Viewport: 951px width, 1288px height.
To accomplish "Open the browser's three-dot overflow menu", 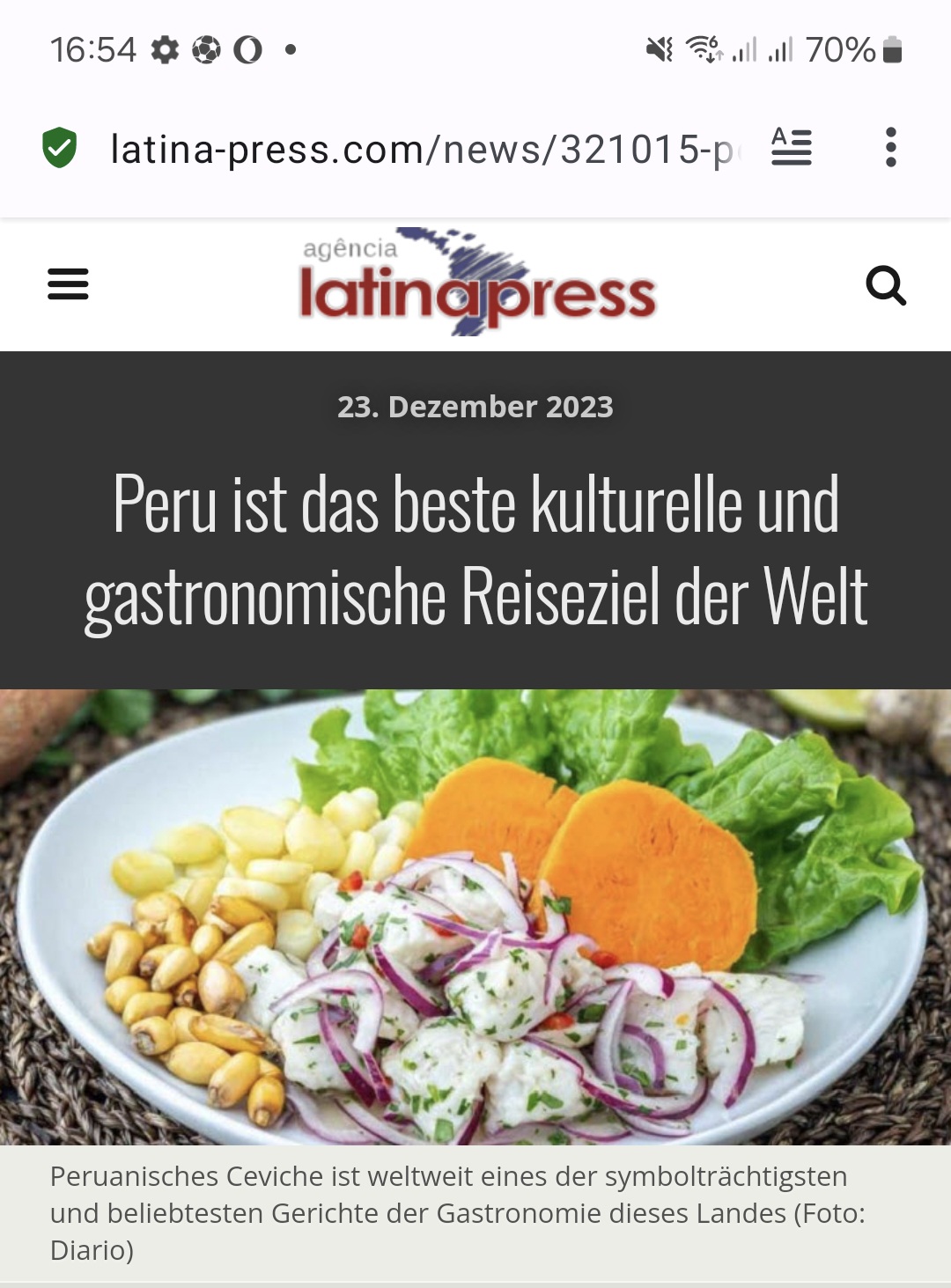I will click(891, 147).
